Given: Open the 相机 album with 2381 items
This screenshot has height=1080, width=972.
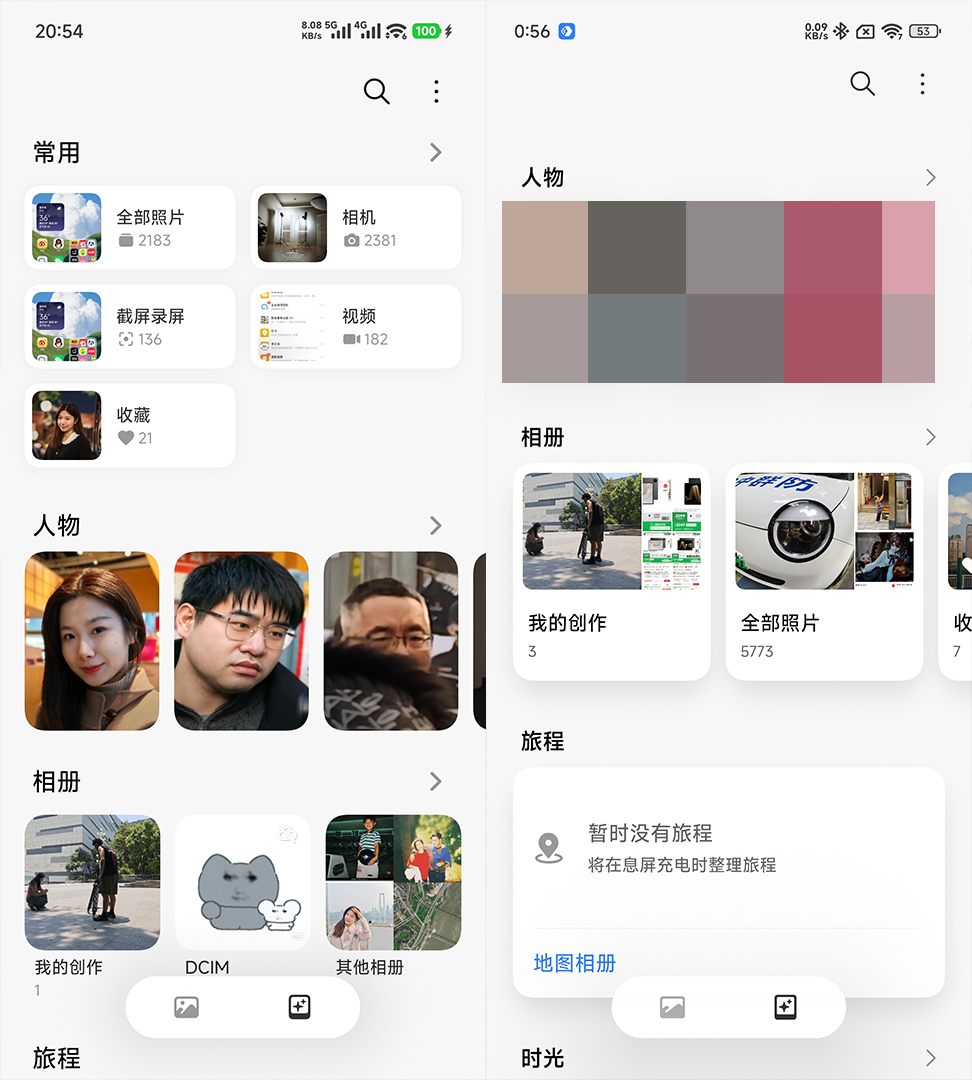Looking at the screenshot, I should point(355,228).
